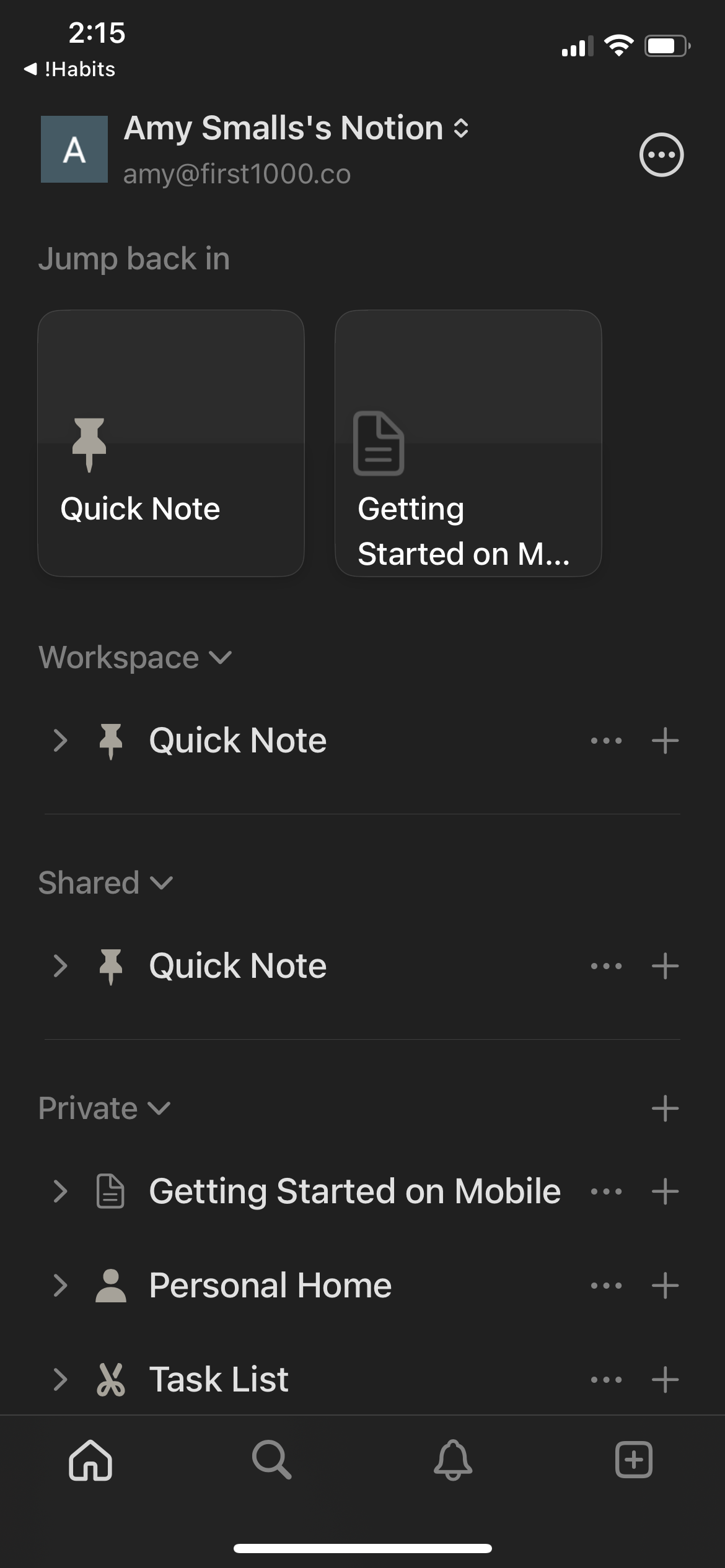
Task: Open options menu for Getting Started on Mobile
Action: [606, 1190]
